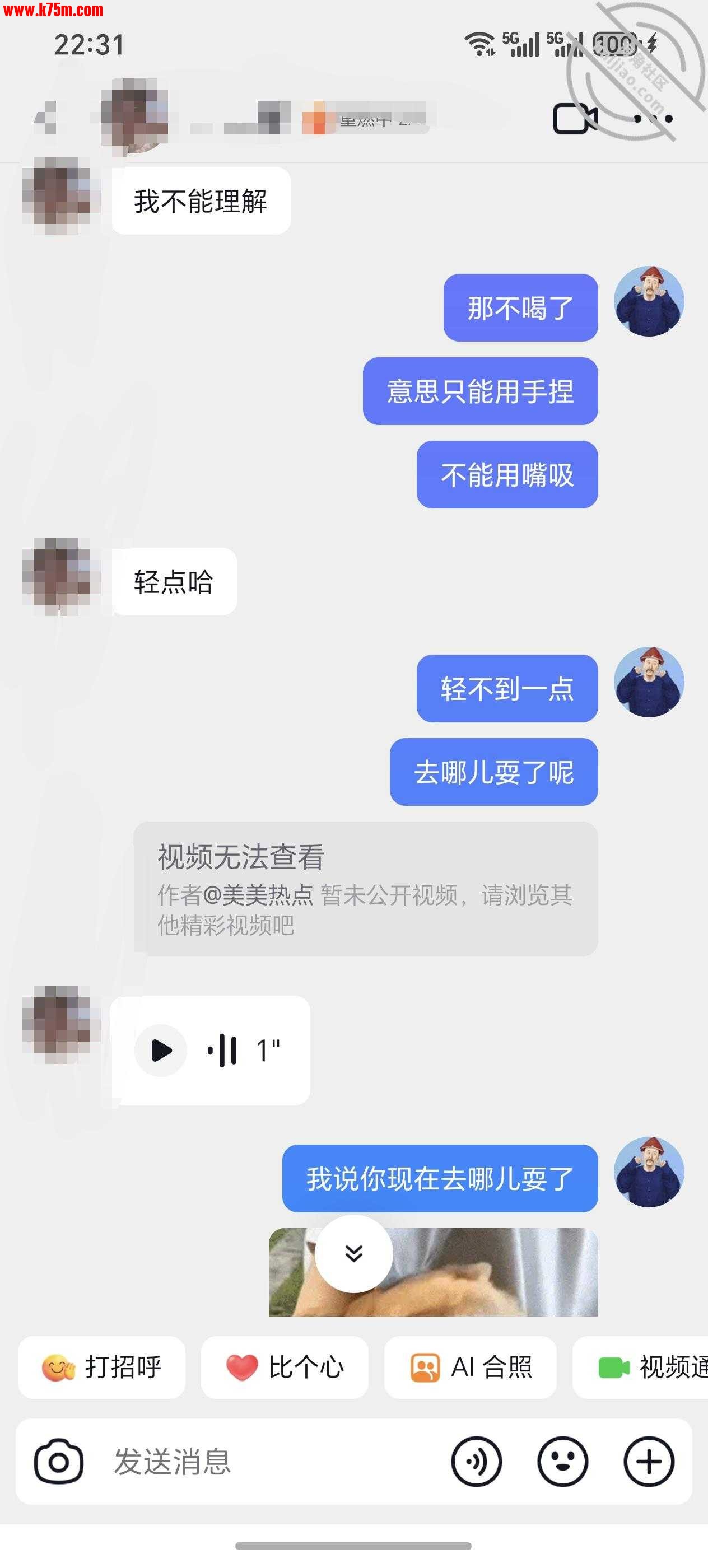Screen dimensions: 708x1568
Task: Open the three-dot more options menu
Action: tap(653, 119)
